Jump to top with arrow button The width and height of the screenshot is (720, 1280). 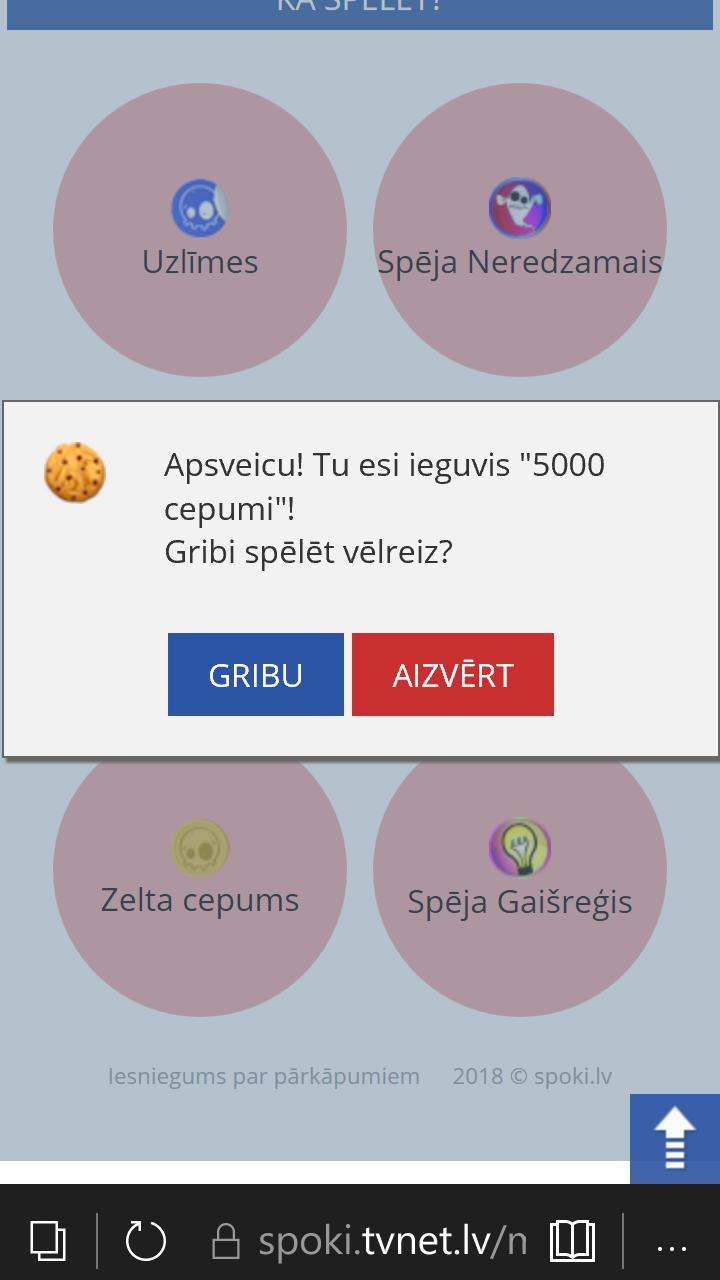pos(674,1138)
